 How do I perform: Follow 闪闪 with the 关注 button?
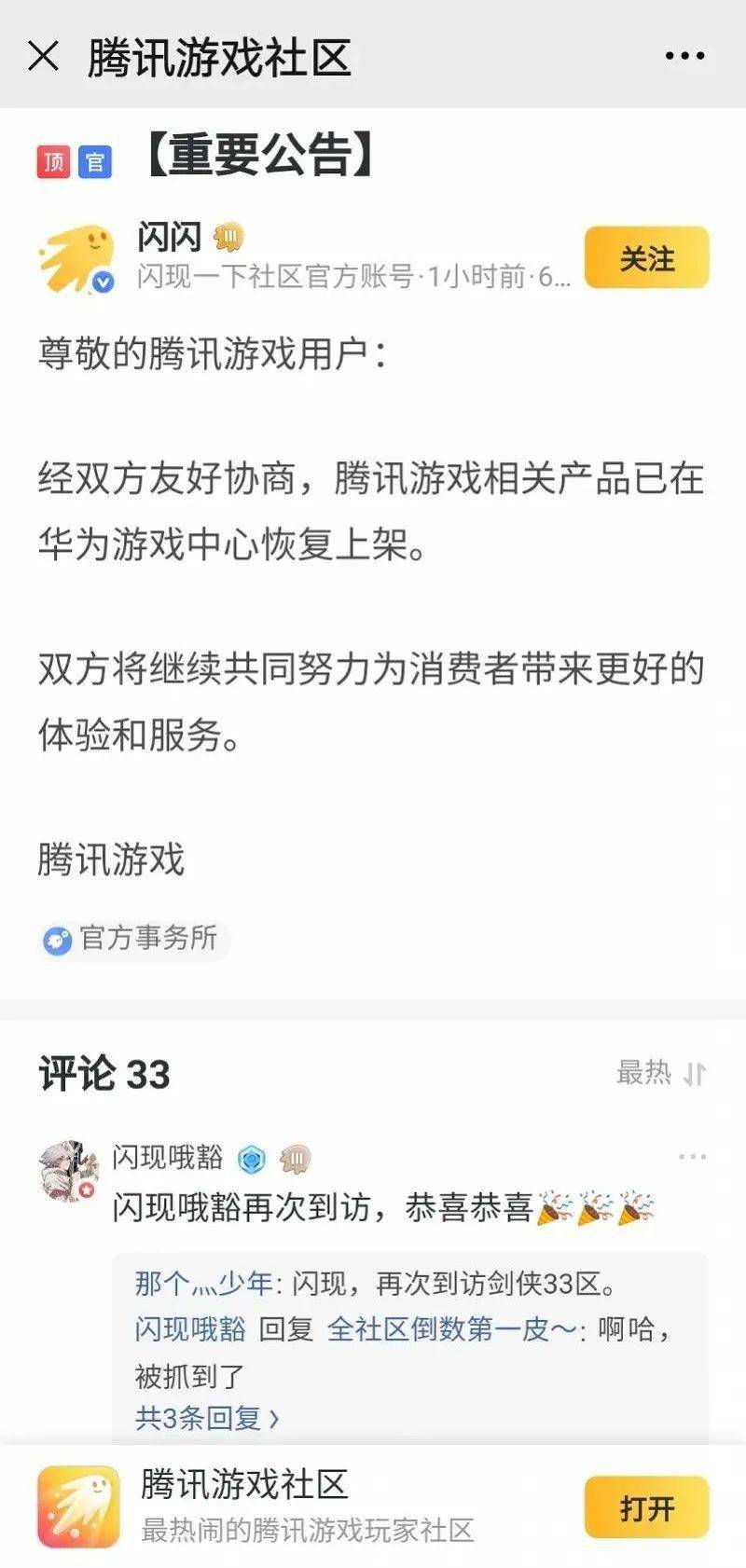[646, 258]
